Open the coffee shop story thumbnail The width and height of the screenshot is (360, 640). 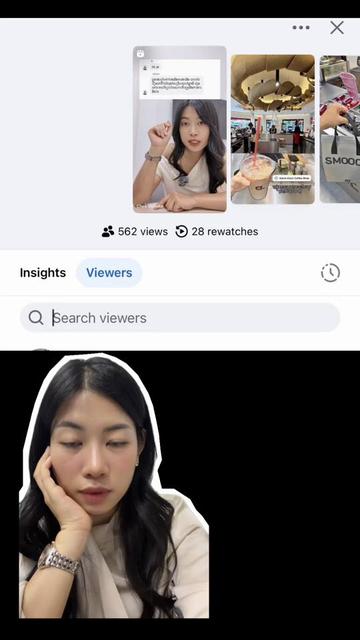pos(273,129)
